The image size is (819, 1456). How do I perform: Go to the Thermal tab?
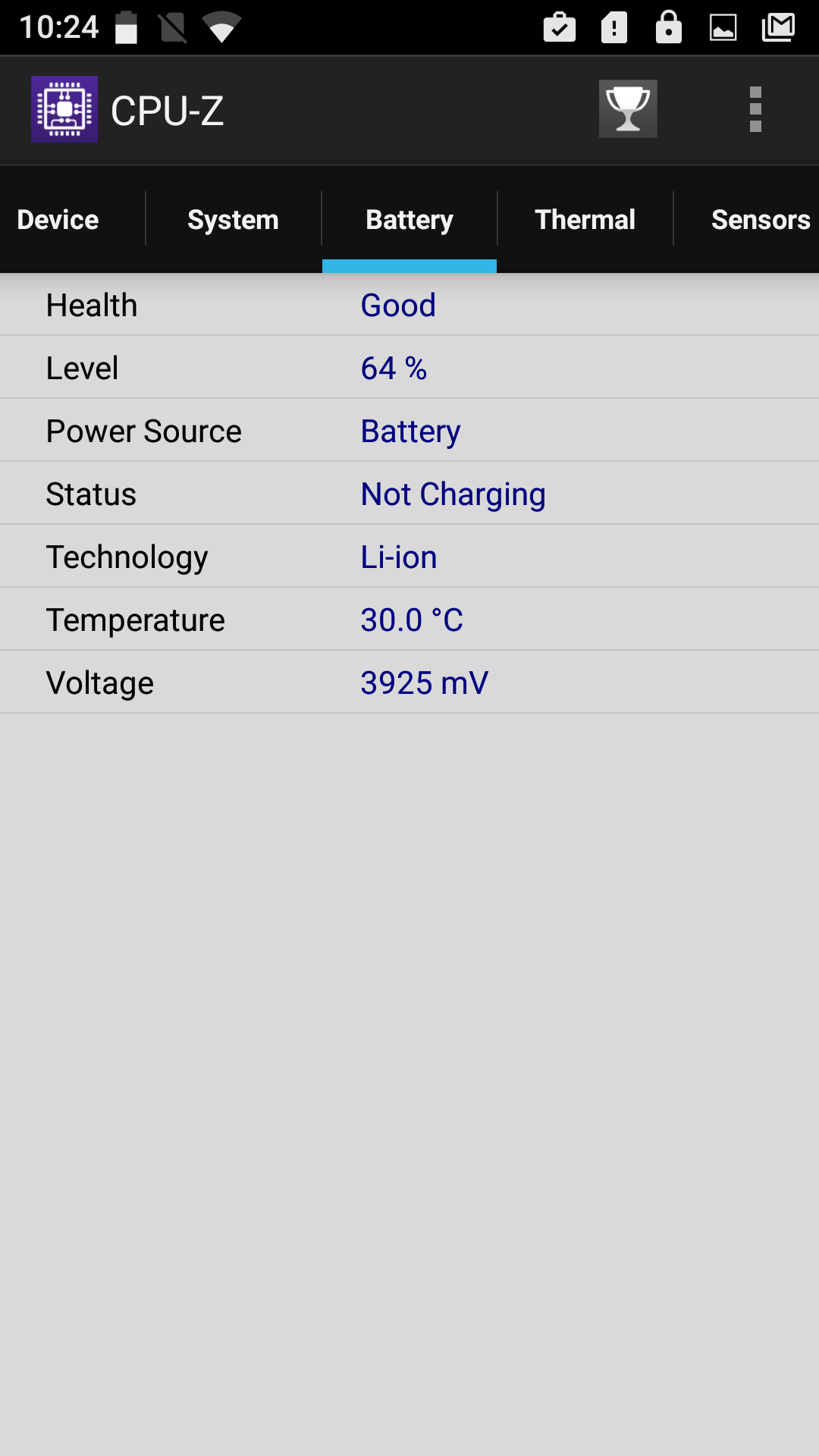585,220
